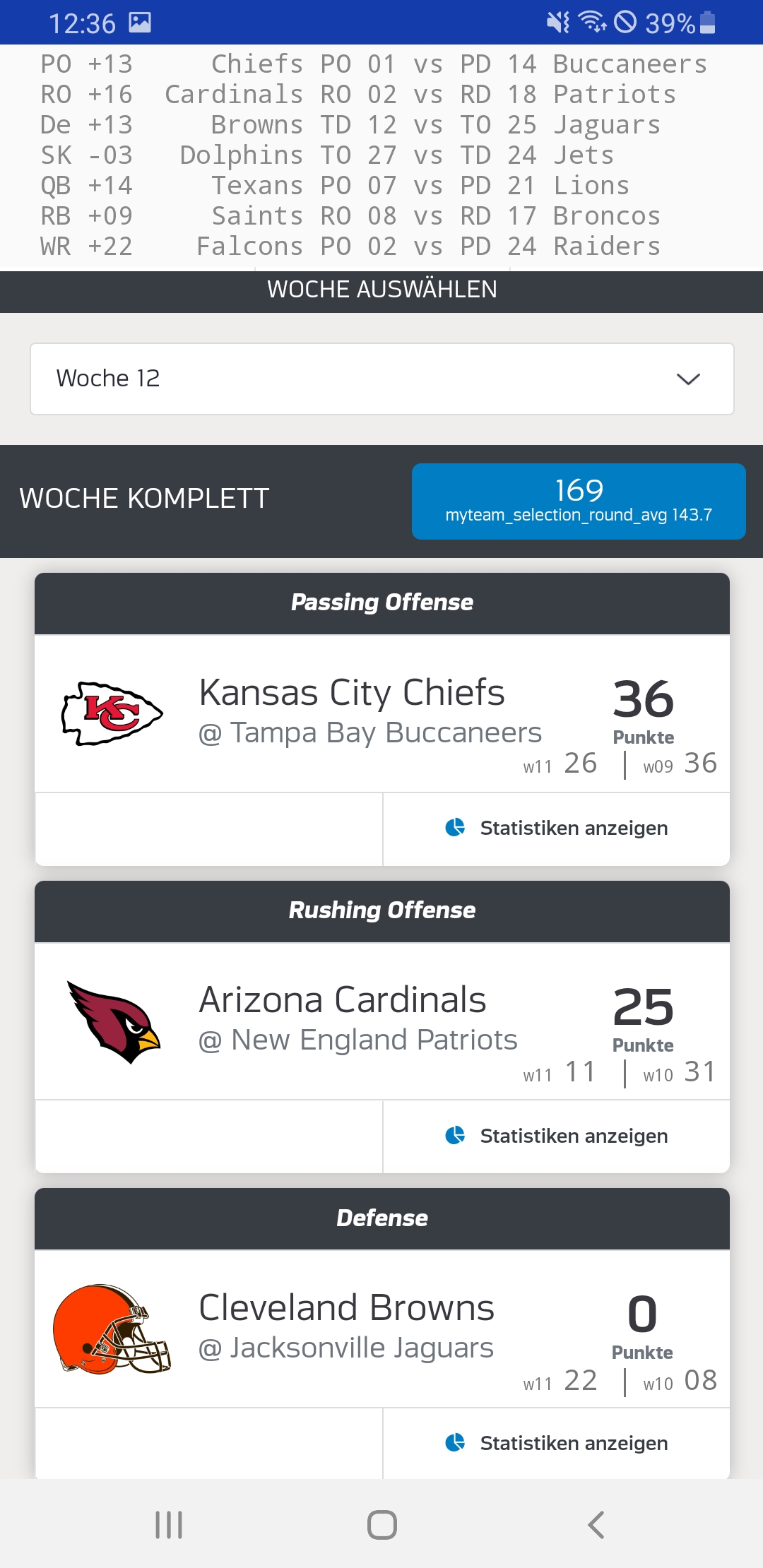763x1568 pixels.
Task: Tap the blue 169 points score box
Action: point(579,501)
